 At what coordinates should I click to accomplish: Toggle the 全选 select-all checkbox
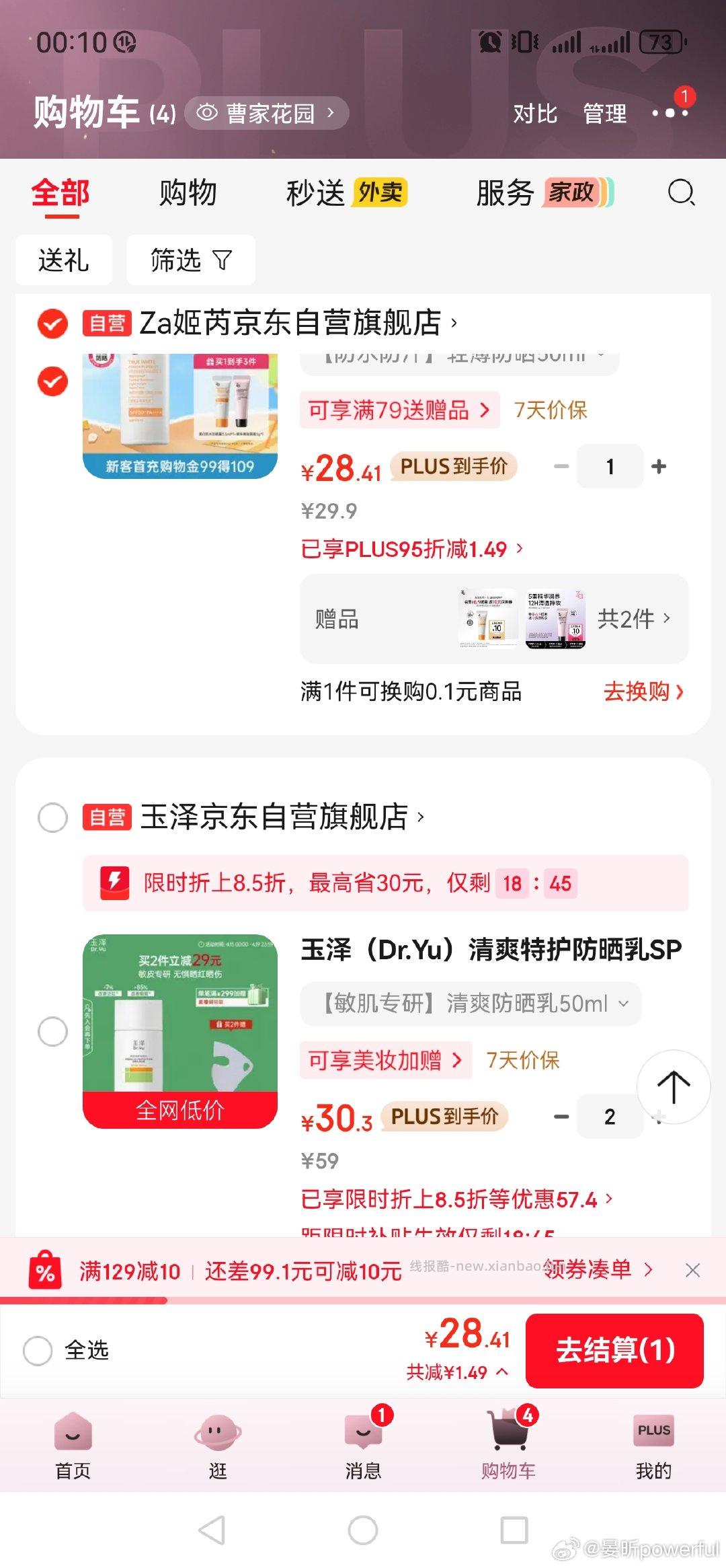pos(38,1351)
